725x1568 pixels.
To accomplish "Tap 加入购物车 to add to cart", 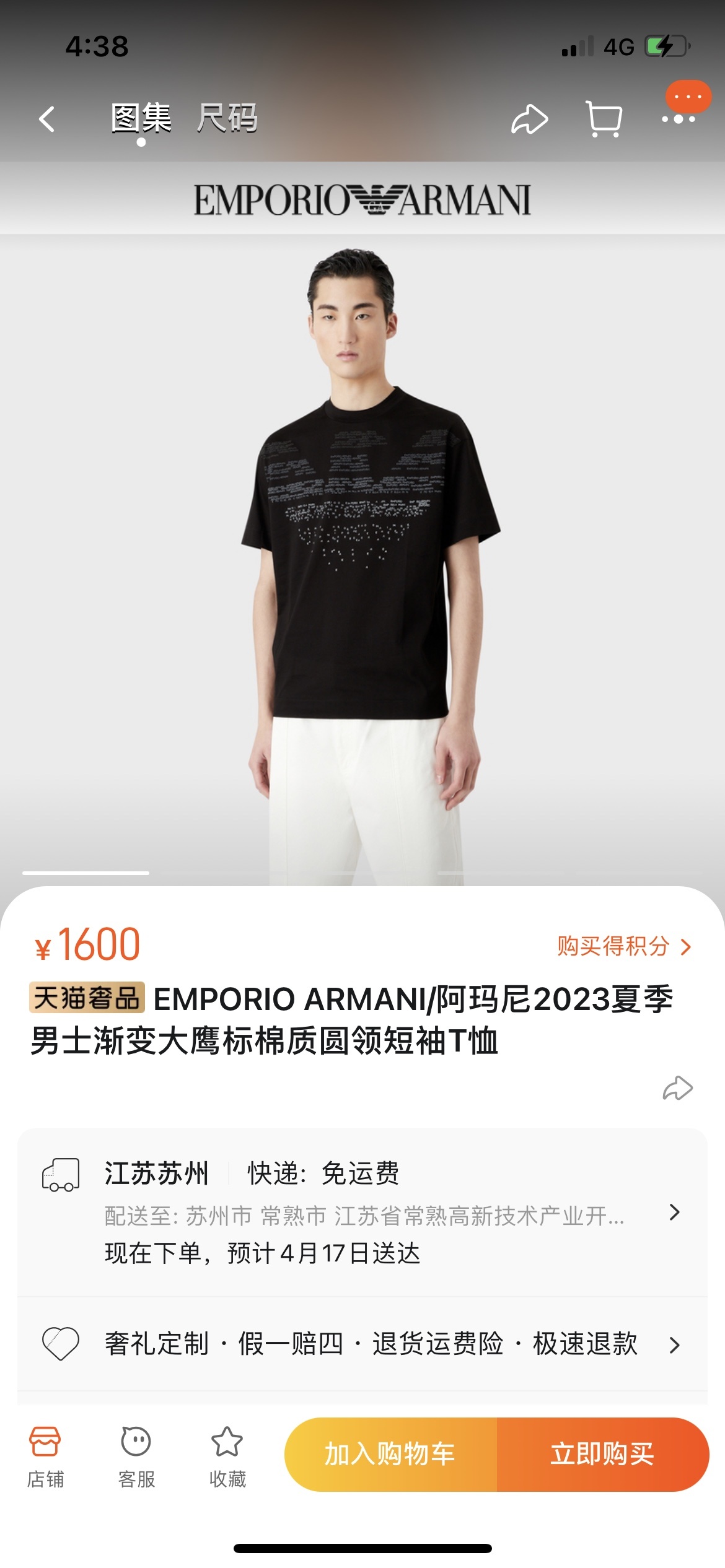I will pos(390,1454).
